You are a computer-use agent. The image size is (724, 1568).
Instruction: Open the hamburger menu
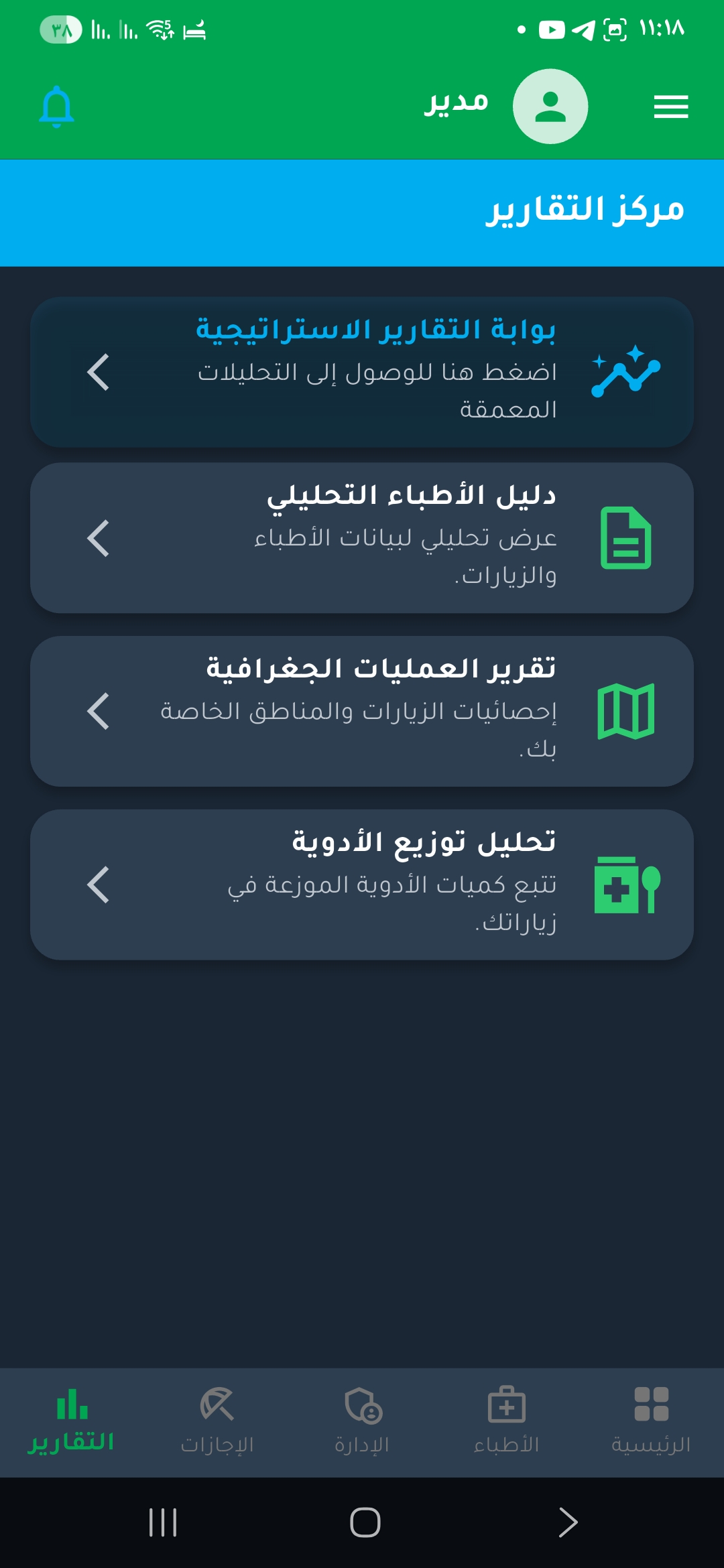pyautogui.click(x=670, y=106)
